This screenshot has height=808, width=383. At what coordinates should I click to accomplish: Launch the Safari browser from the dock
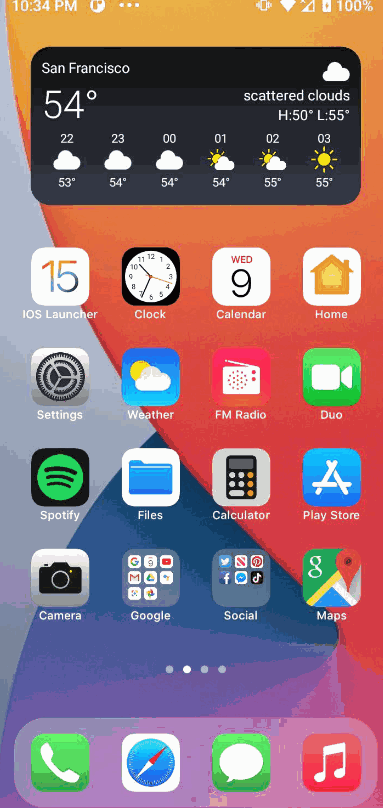[x=151, y=763]
